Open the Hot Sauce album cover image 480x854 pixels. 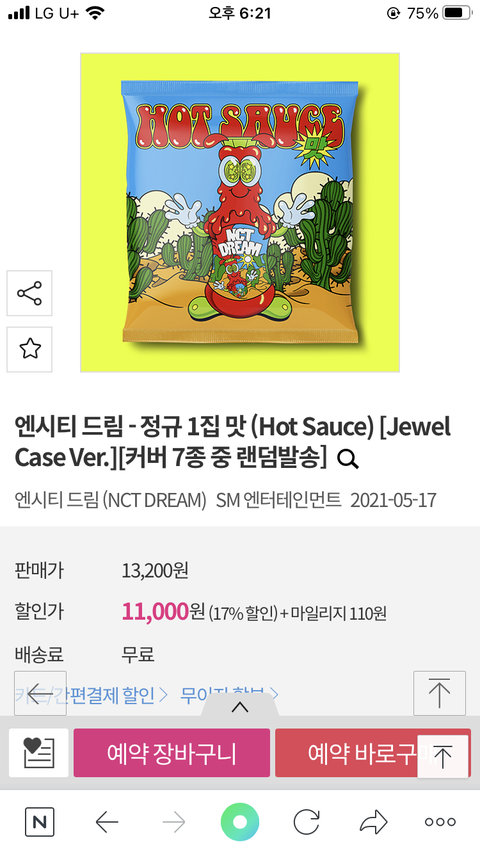(x=240, y=212)
